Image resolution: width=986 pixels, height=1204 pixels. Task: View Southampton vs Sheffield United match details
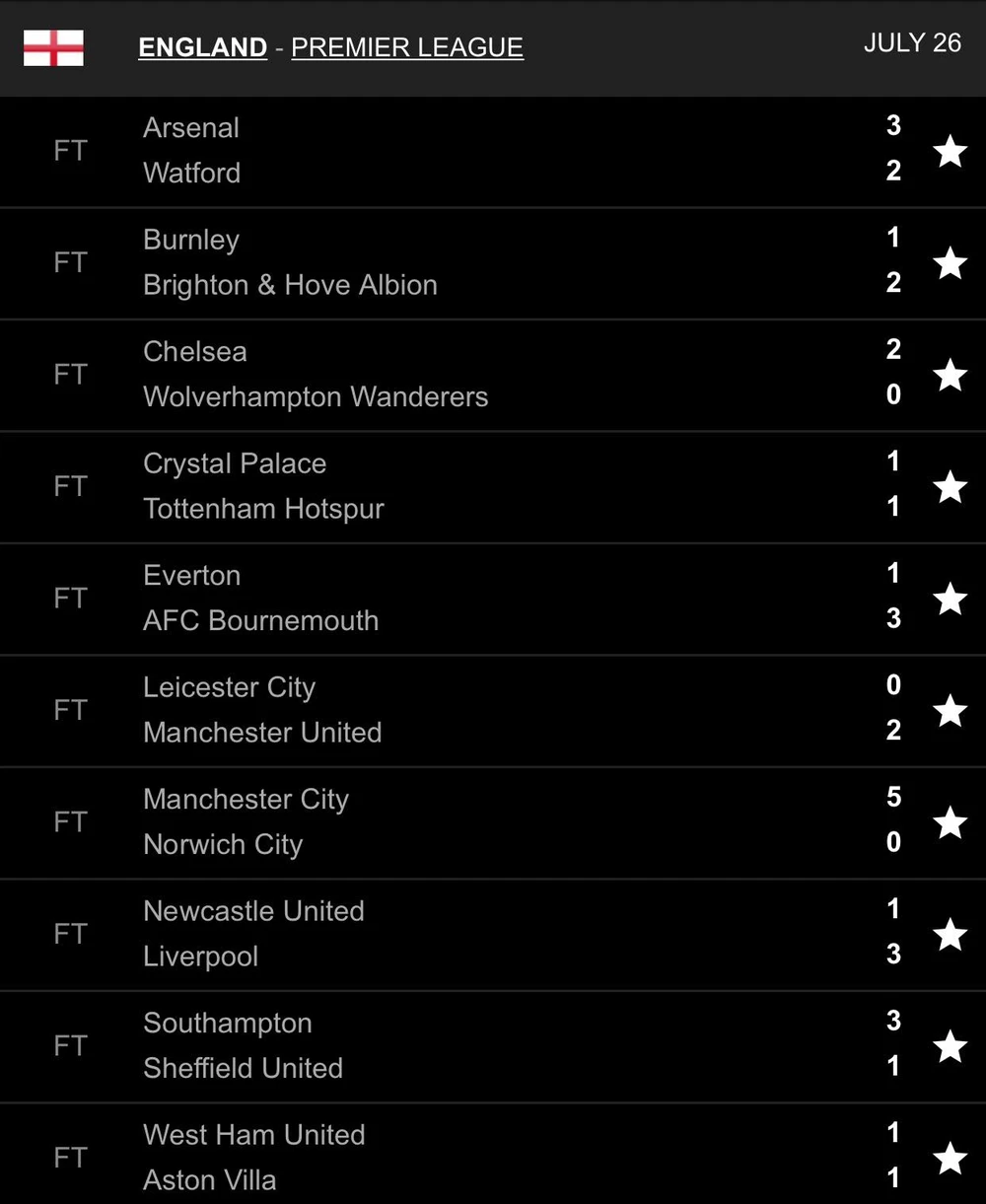444,1045
